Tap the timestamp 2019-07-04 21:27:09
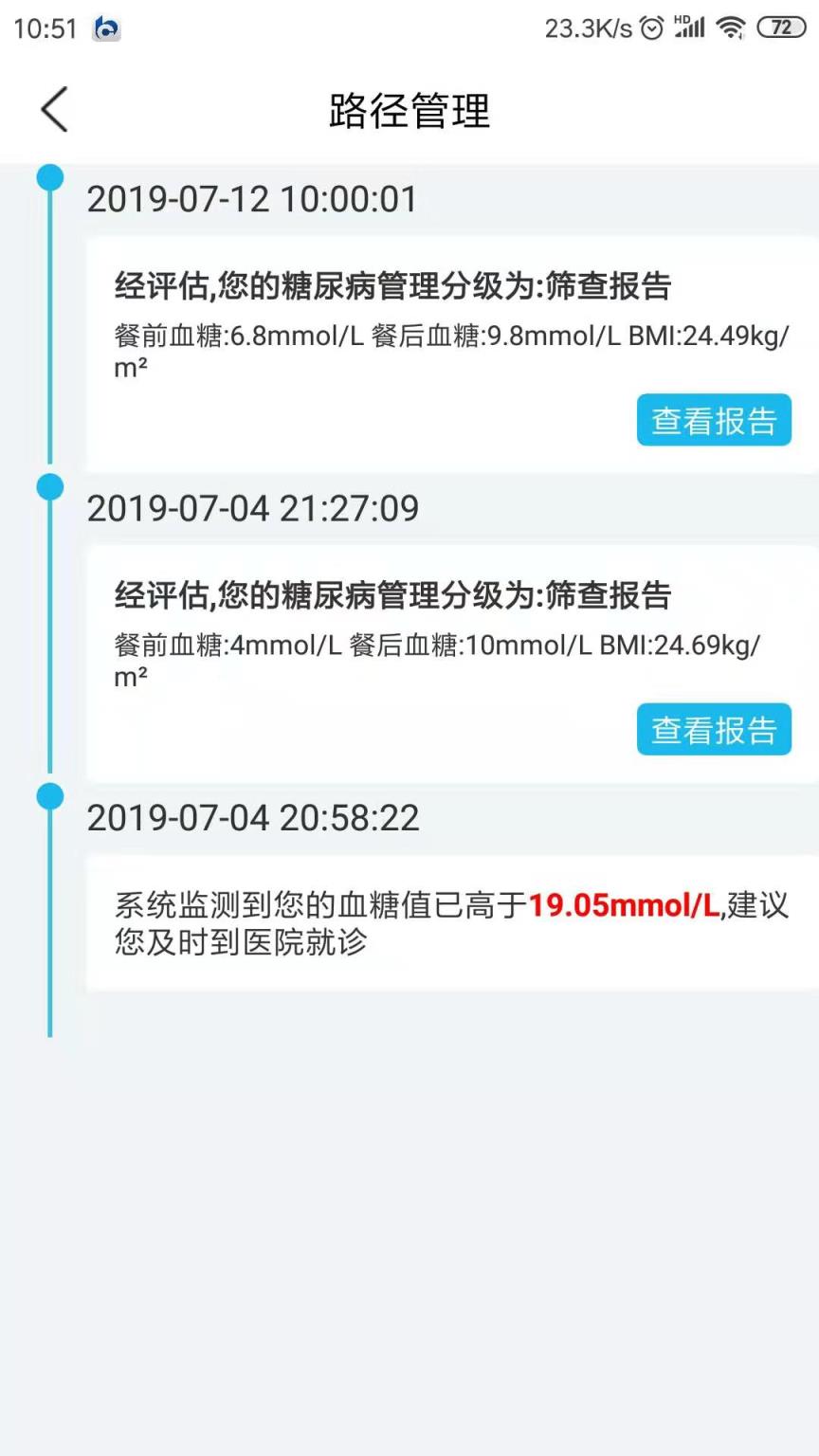 coord(252,509)
